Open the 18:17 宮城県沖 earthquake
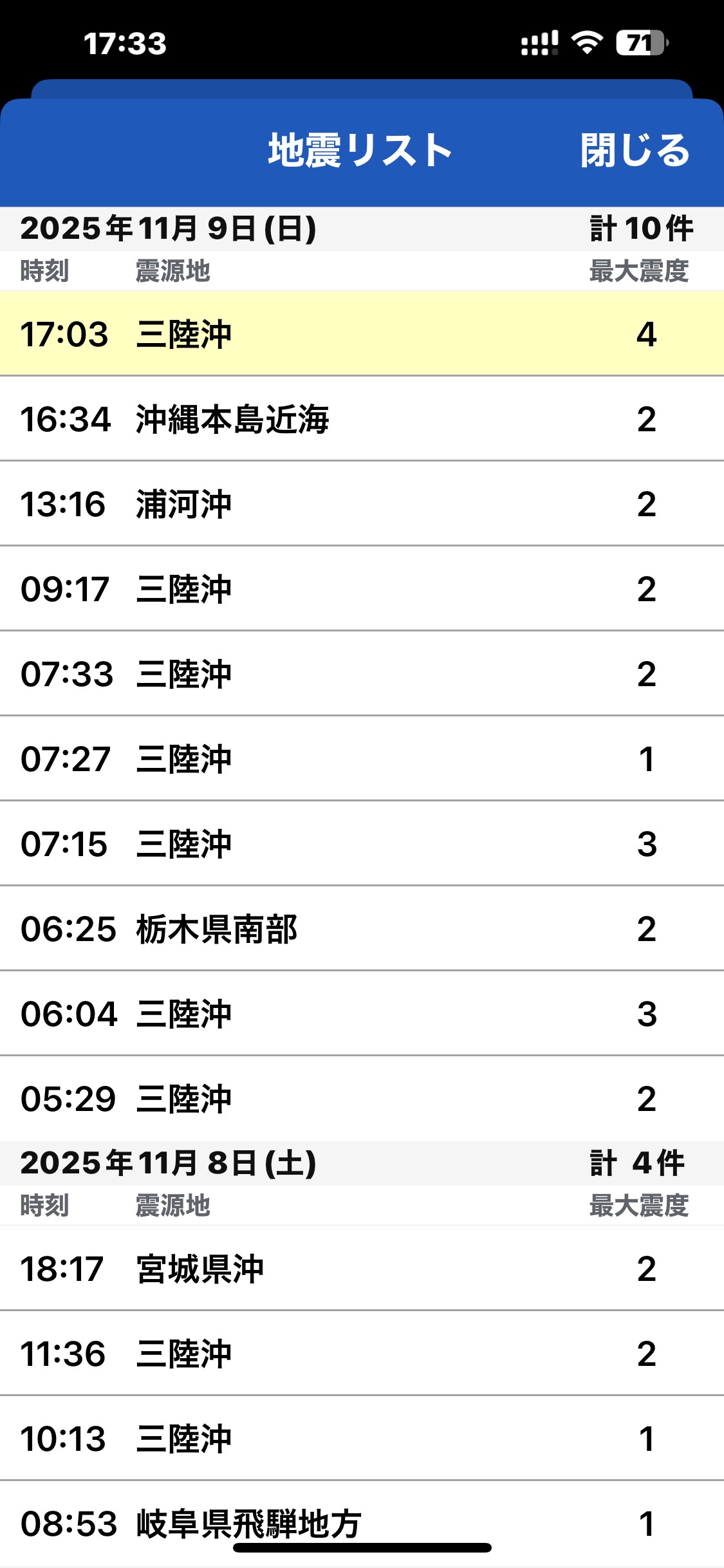 coord(362,1269)
